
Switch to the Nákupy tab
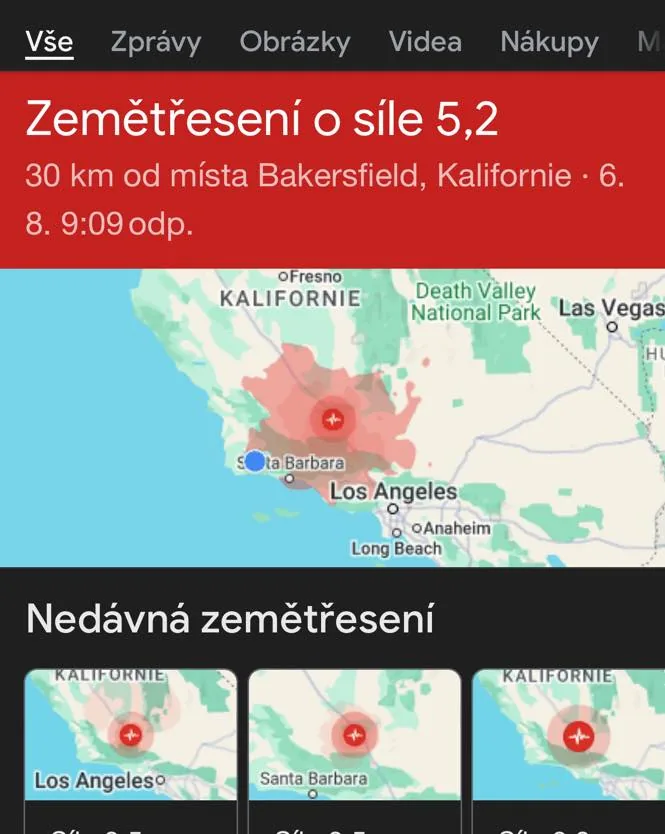coord(549,42)
